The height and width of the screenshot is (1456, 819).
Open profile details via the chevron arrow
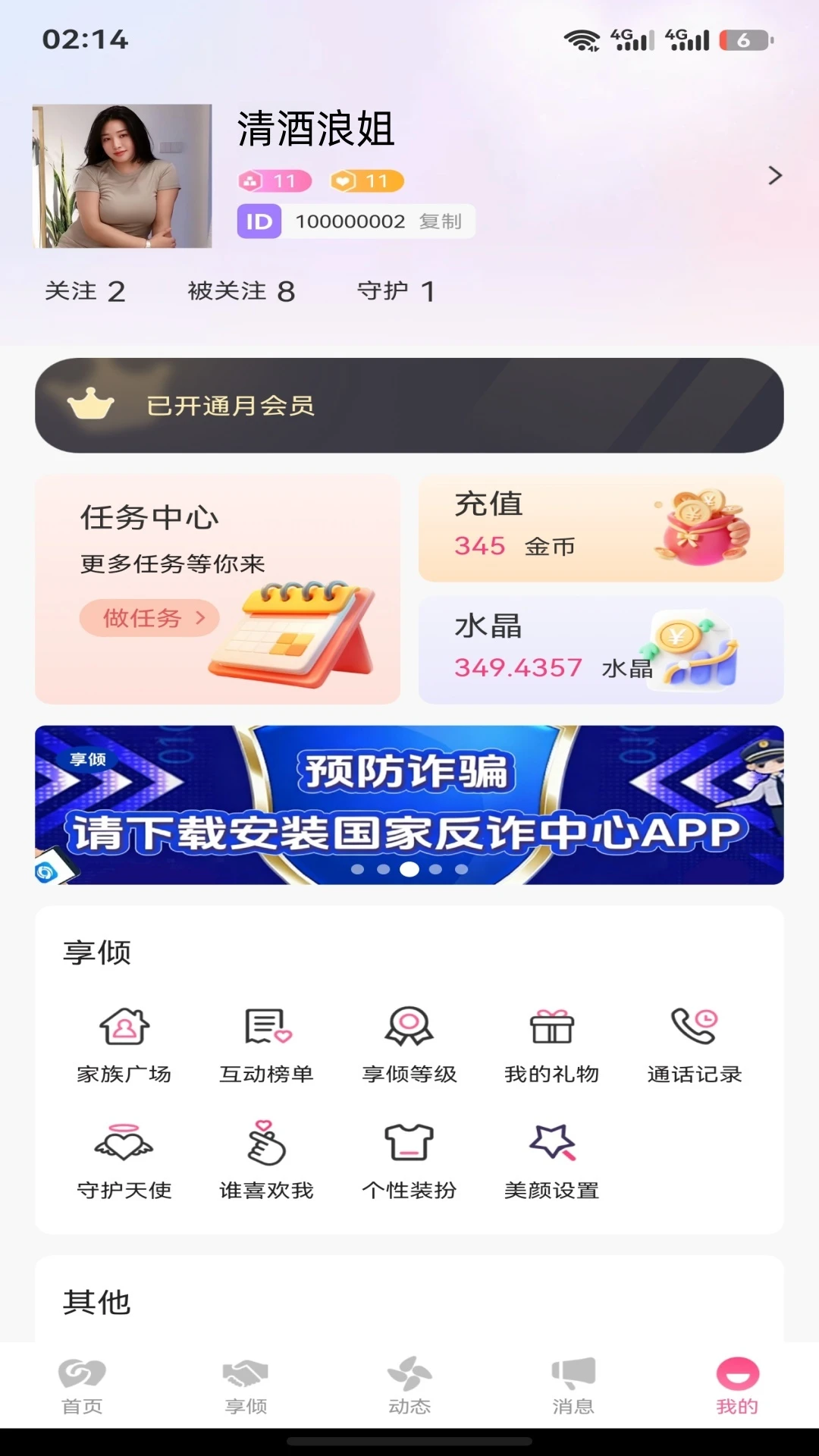[x=774, y=176]
